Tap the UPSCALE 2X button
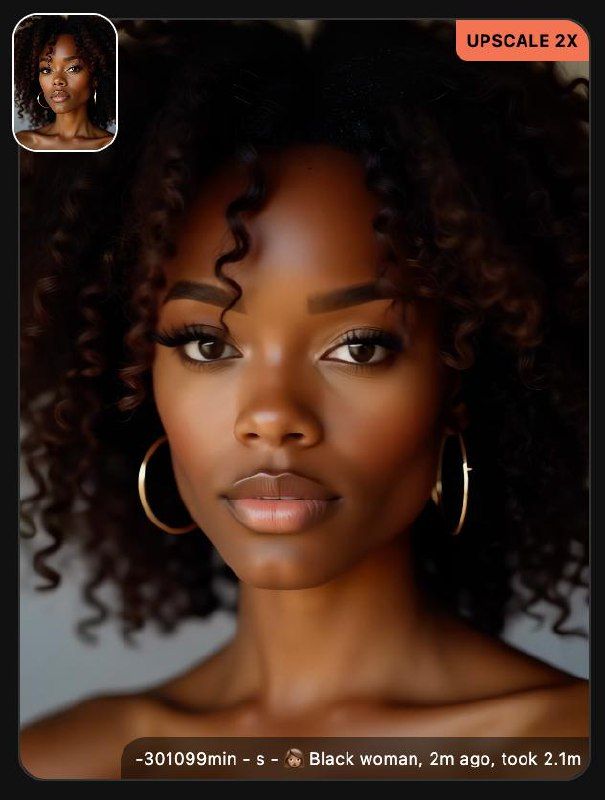 [x=522, y=41]
